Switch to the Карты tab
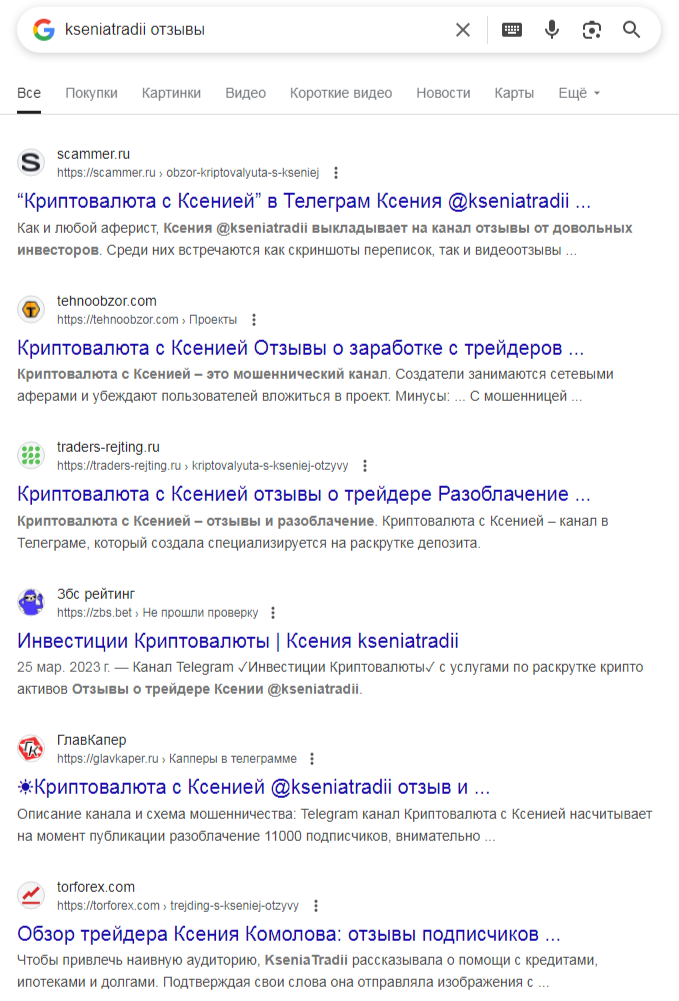 [514, 93]
